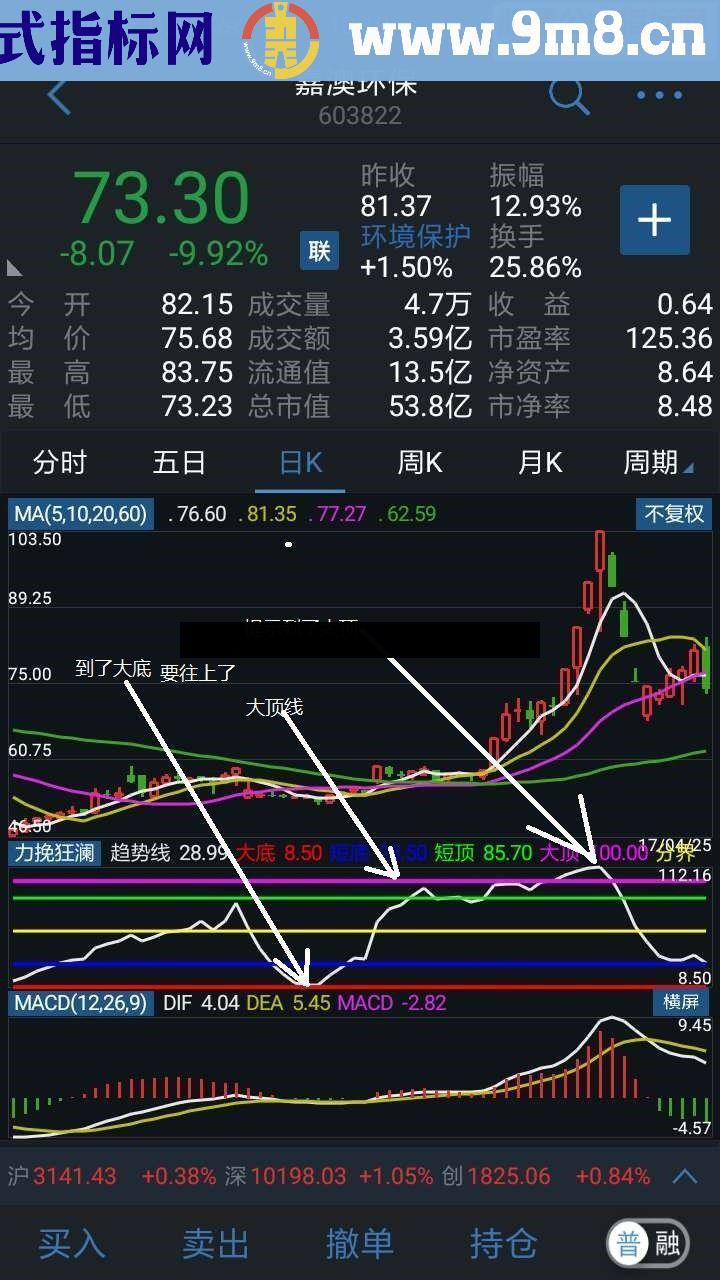Image resolution: width=720 pixels, height=1280 pixels.
Task: Add 嘉澳环保 to watchlist with plus icon
Action: click(654, 220)
